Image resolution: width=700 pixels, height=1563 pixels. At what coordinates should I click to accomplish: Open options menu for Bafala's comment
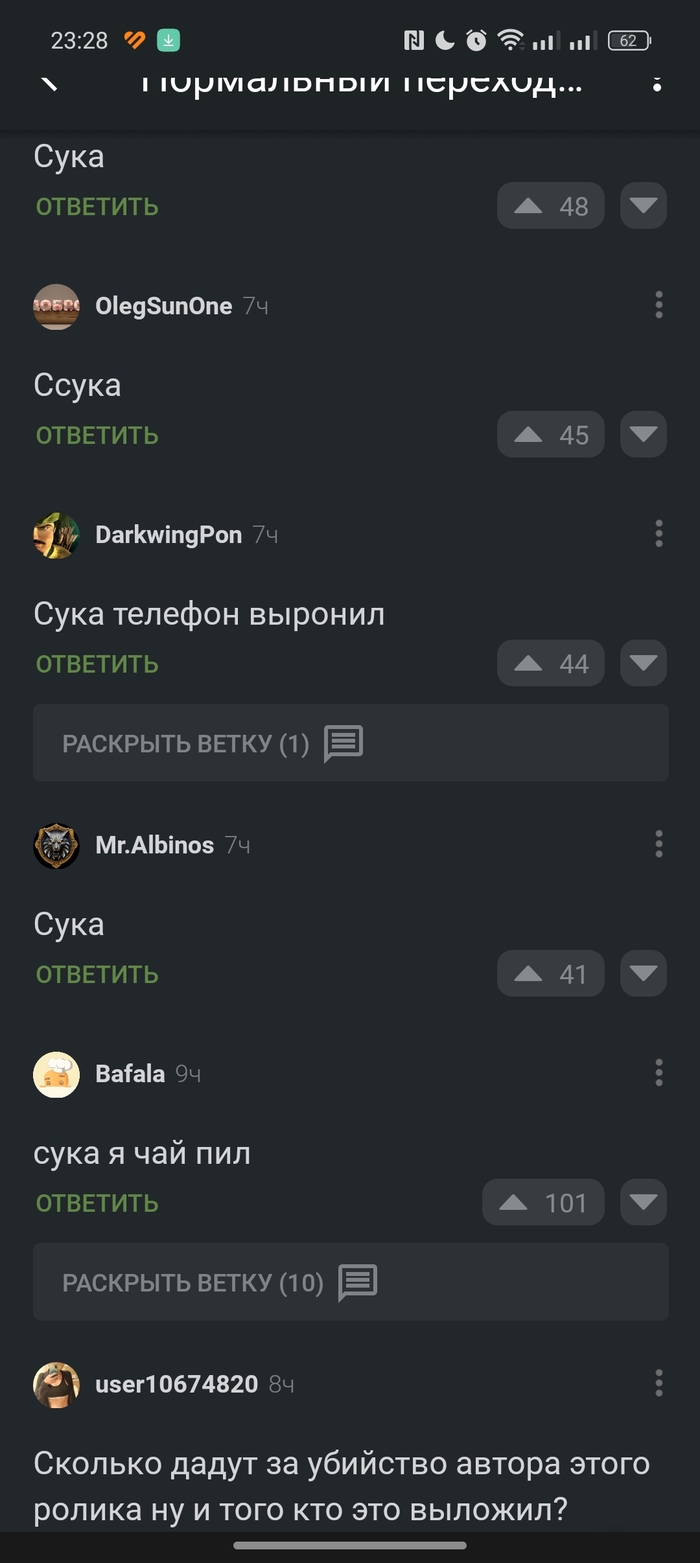coord(658,1074)
